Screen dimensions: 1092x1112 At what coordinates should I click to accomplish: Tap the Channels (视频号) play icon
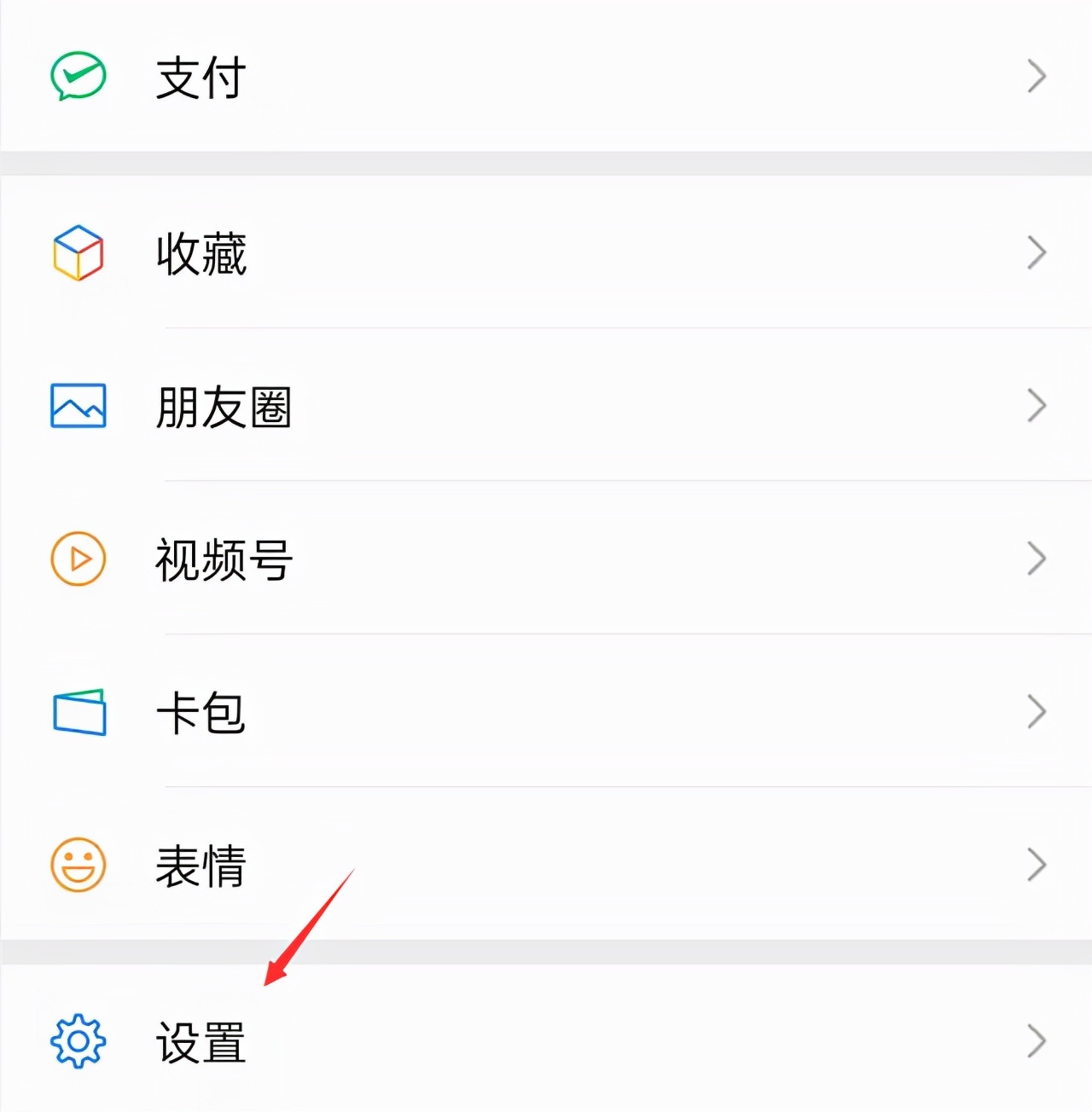tap(78, 559)
